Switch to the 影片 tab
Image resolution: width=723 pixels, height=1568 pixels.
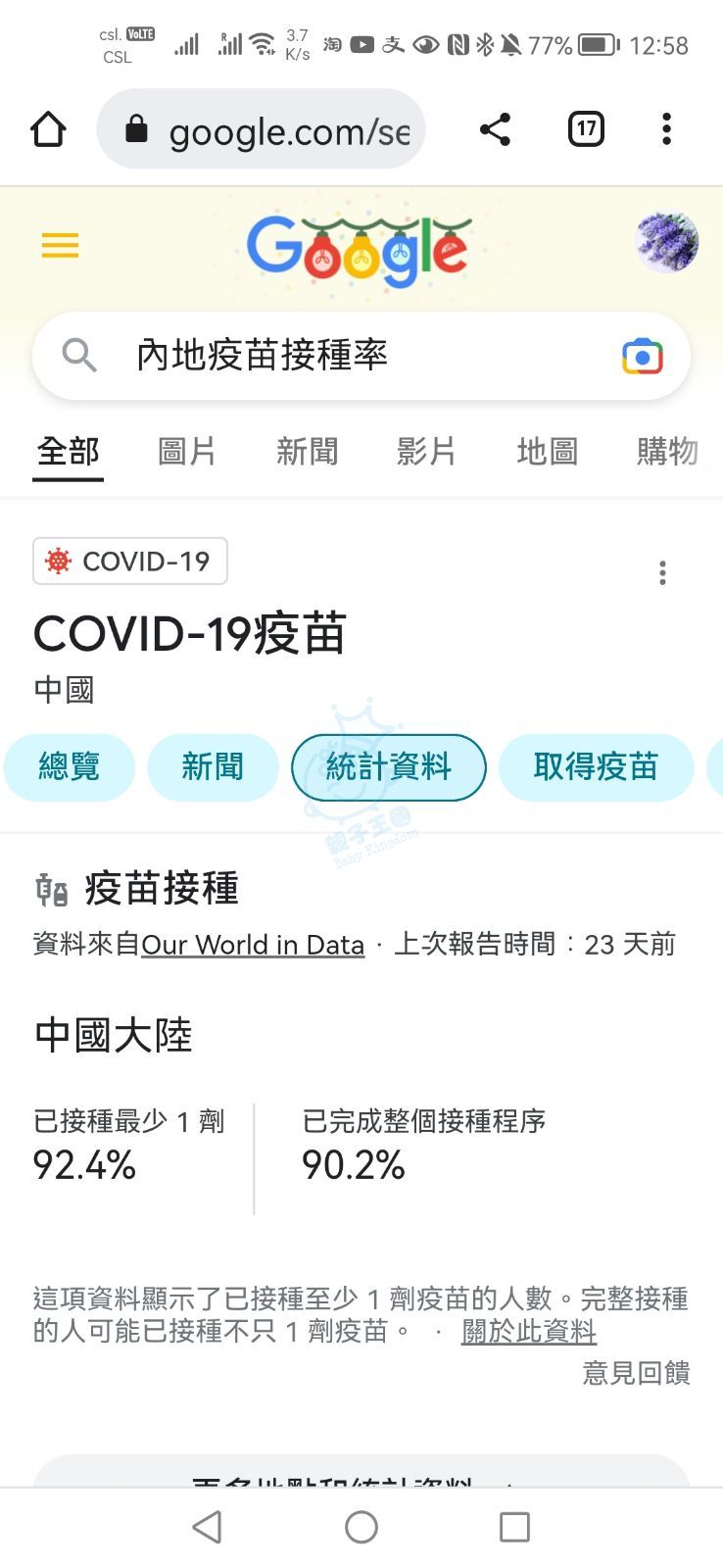click(426, 452)
